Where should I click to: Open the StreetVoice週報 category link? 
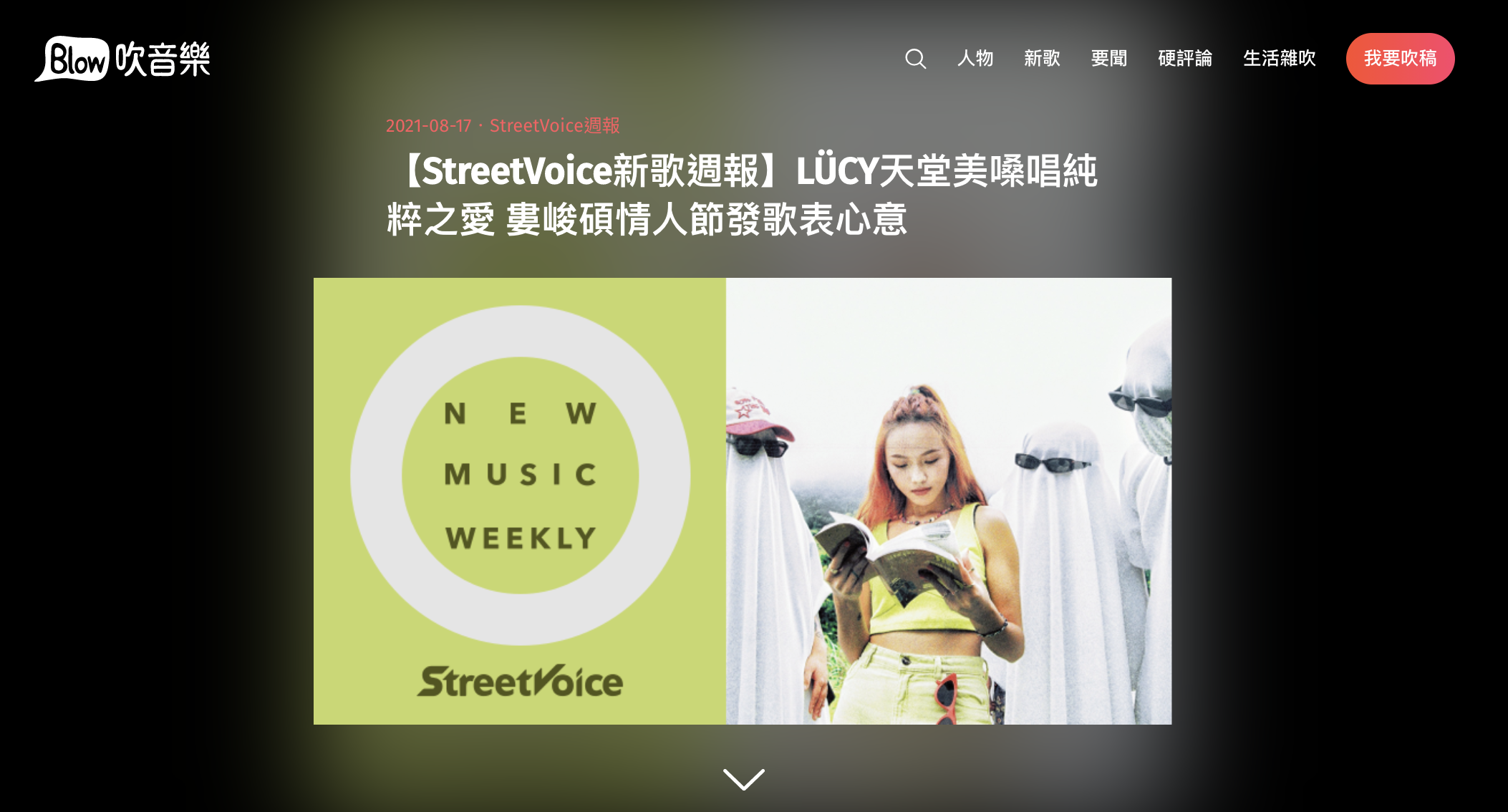[554, 126]
